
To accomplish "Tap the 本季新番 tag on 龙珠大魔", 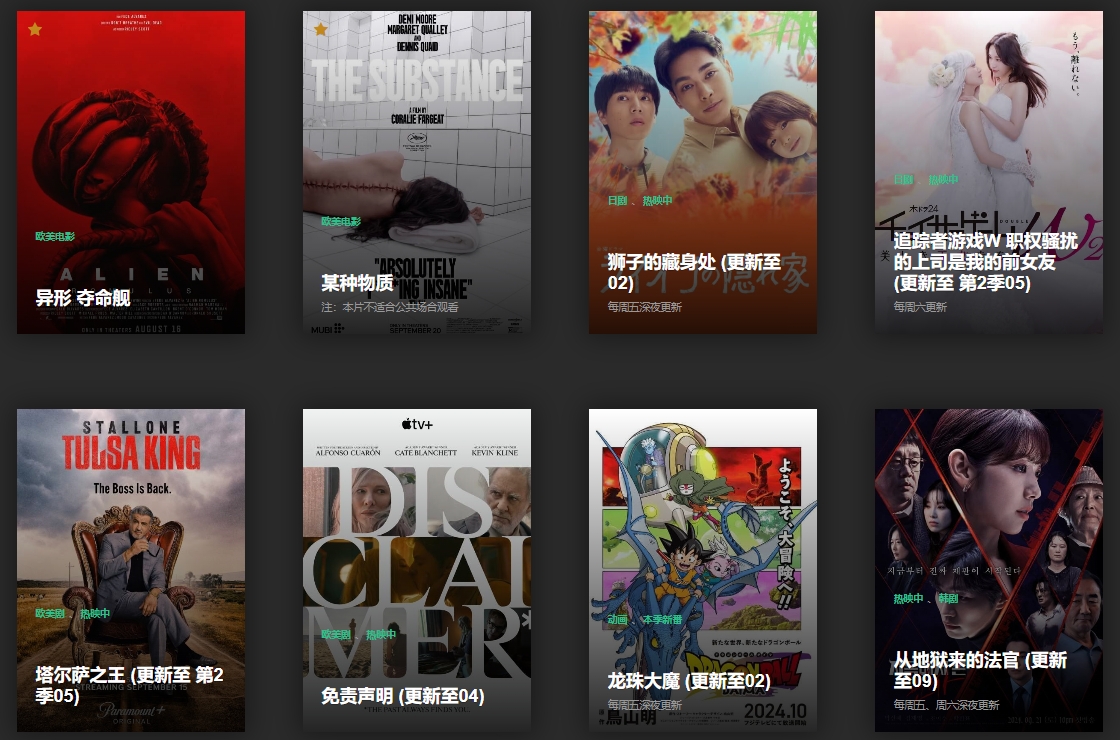I will [662, 620].
